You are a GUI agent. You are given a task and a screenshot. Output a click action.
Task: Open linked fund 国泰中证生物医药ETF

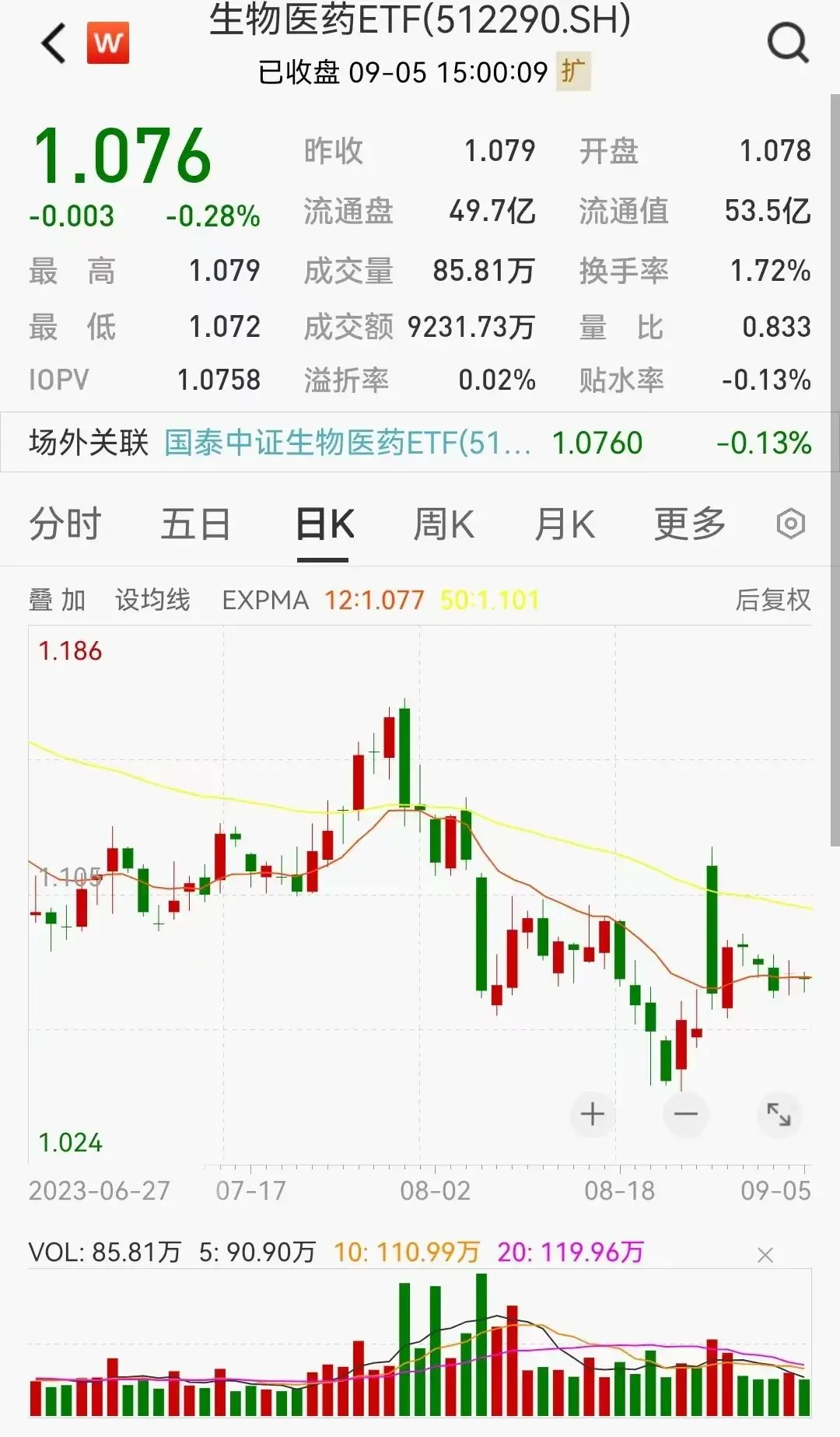click(348, 443)
